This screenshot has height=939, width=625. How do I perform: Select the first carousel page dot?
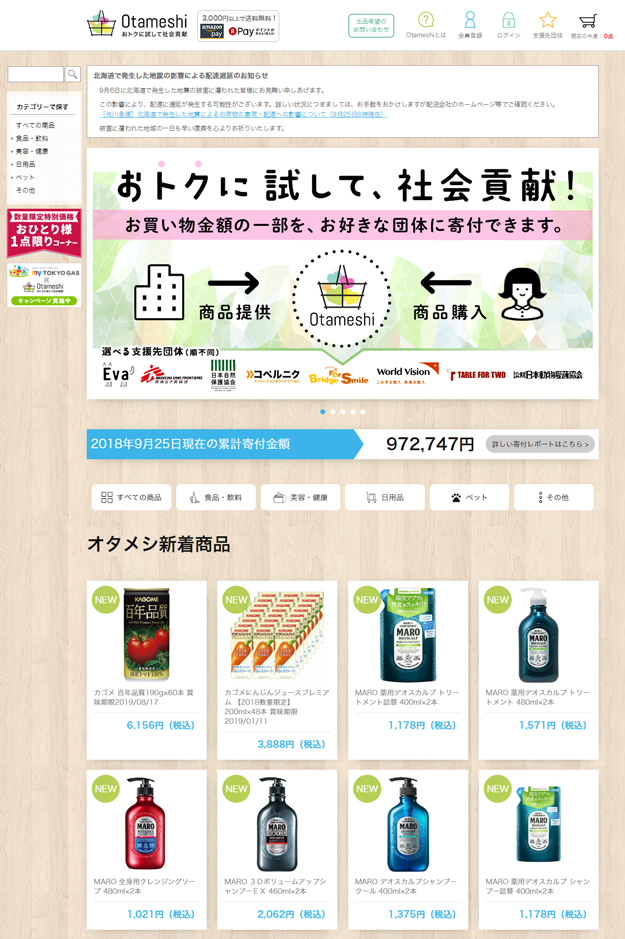(x=322, y=412)
